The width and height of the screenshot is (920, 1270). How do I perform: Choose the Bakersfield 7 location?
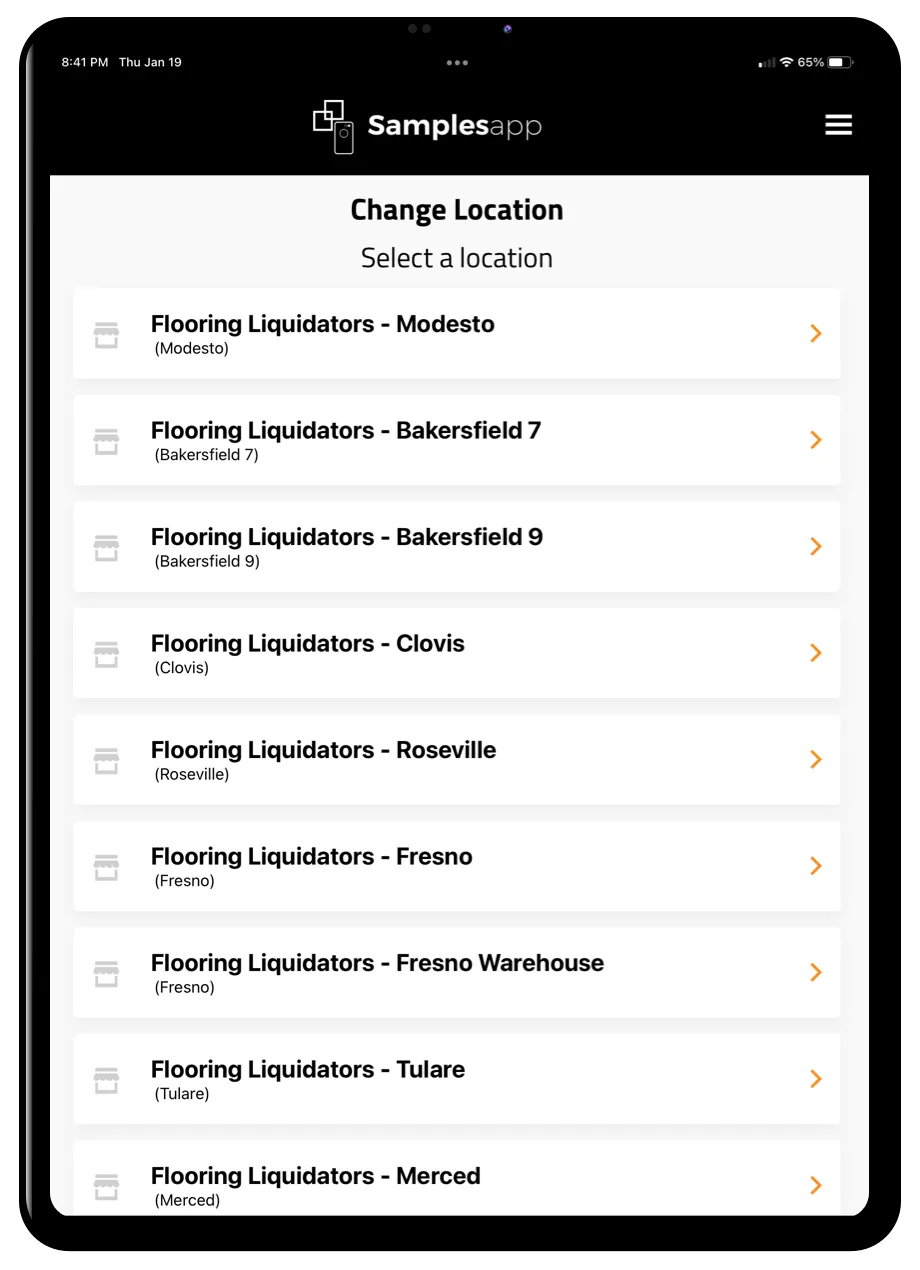[x=456, y=440]
